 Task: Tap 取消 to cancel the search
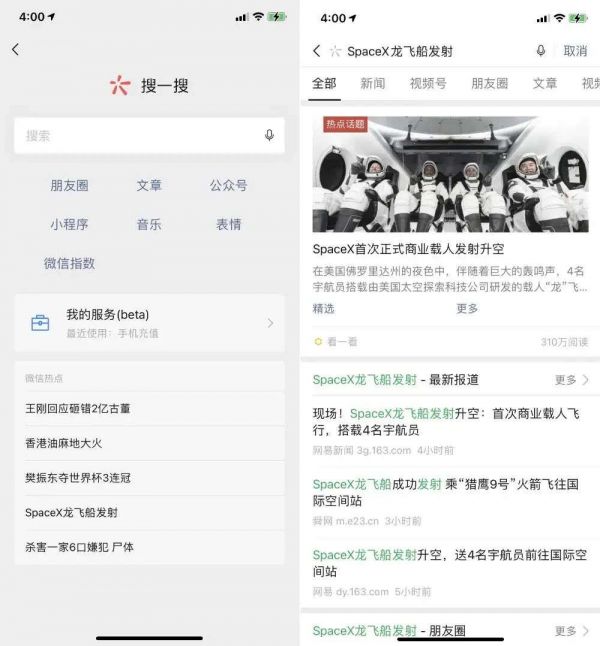[575, 51]
